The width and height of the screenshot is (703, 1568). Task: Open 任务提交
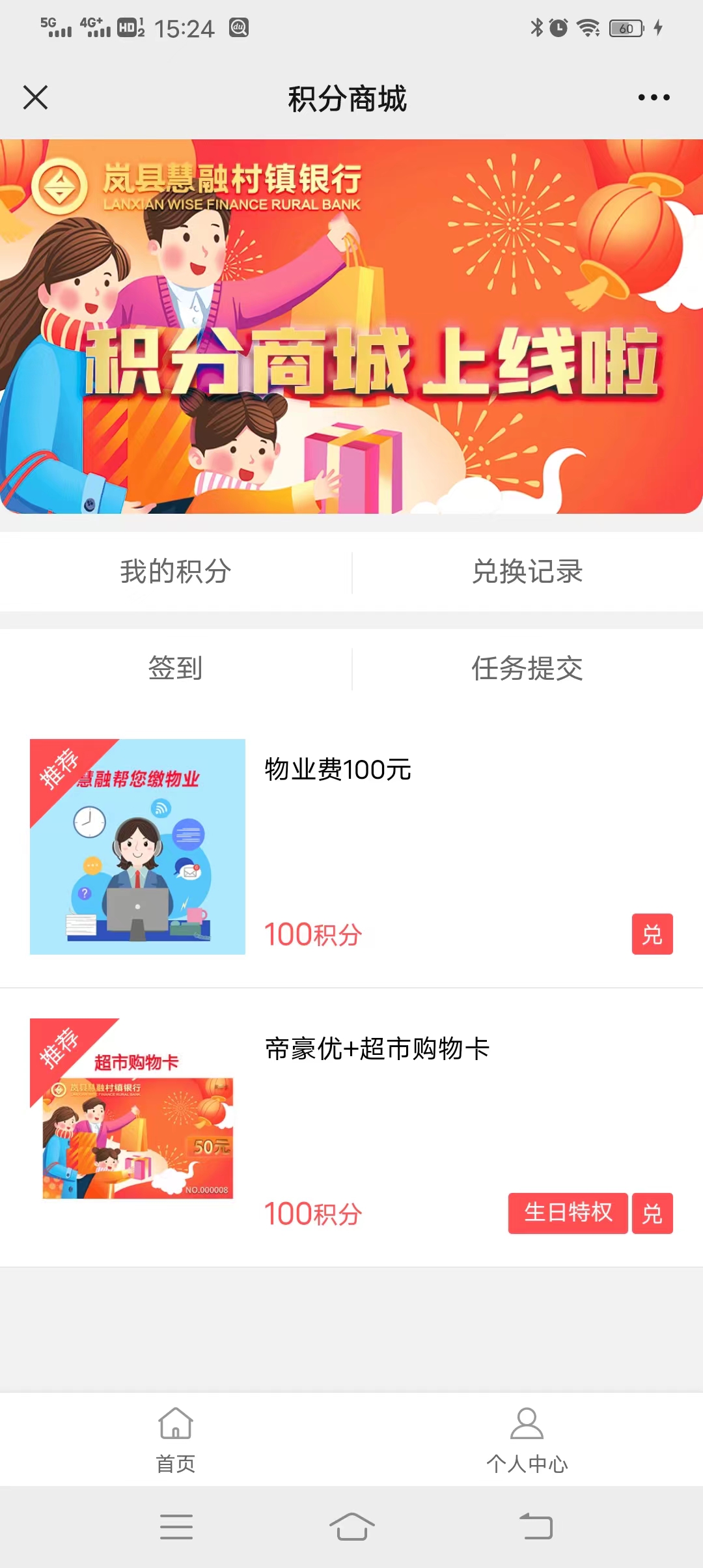[x=527, y=668]
